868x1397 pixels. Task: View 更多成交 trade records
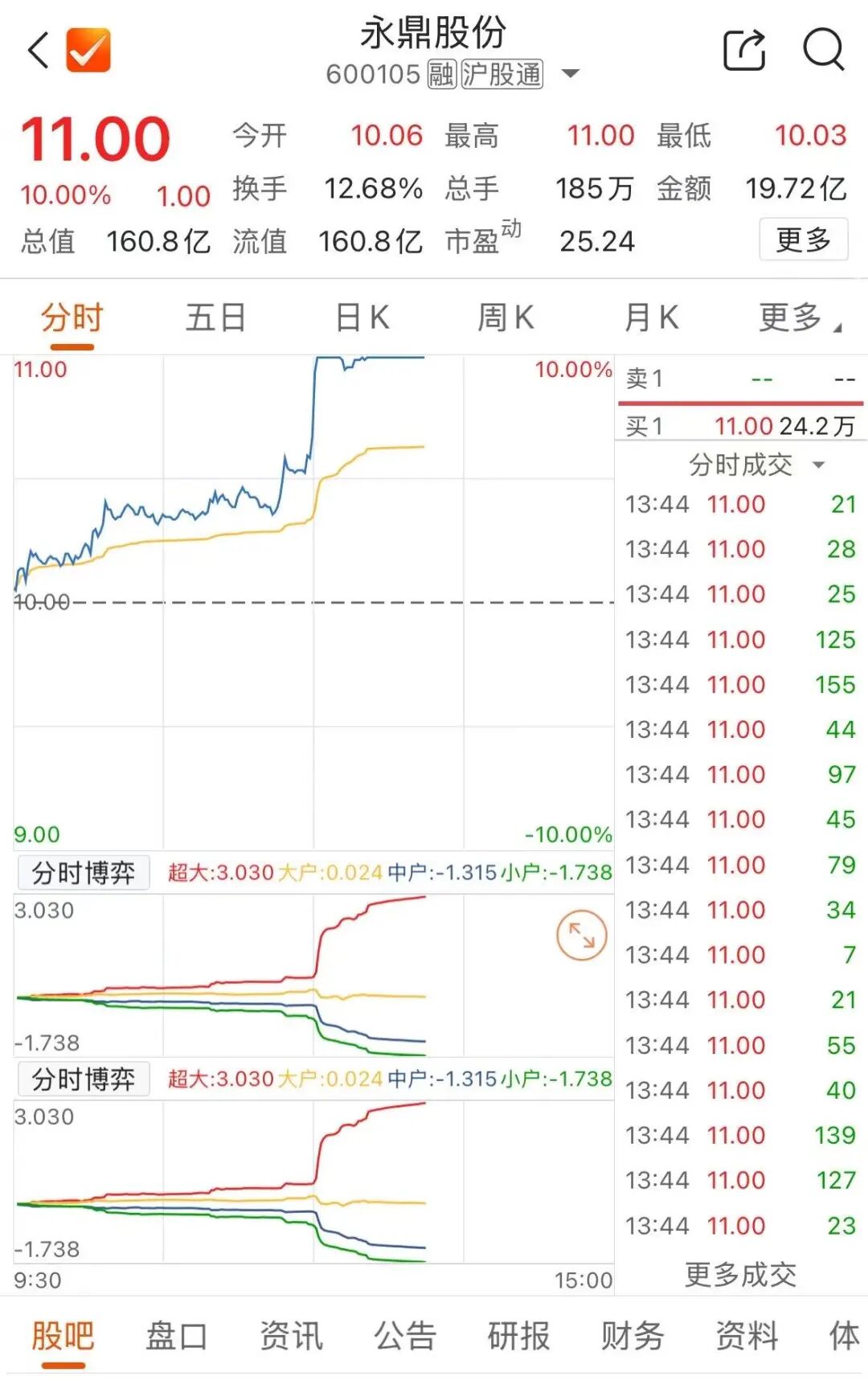click(x=740, y=1274)
